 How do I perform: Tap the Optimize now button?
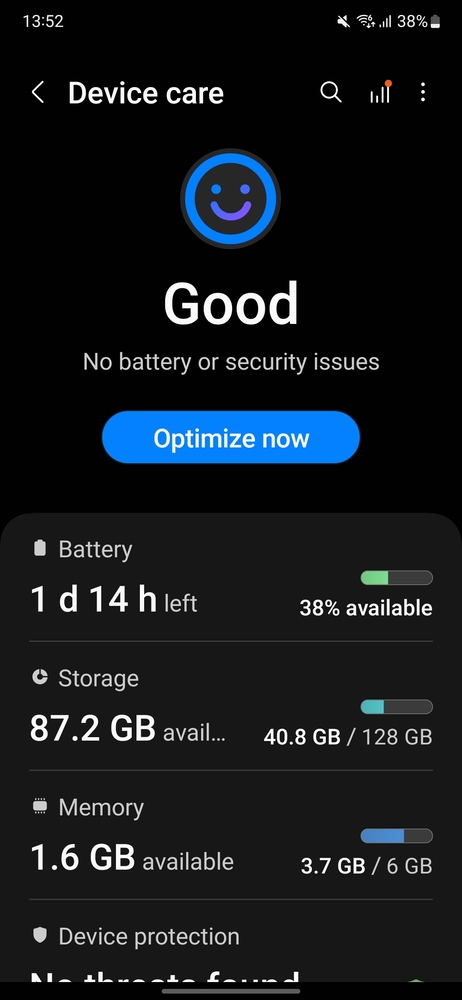pyautogui.click(x=231, y=438)
